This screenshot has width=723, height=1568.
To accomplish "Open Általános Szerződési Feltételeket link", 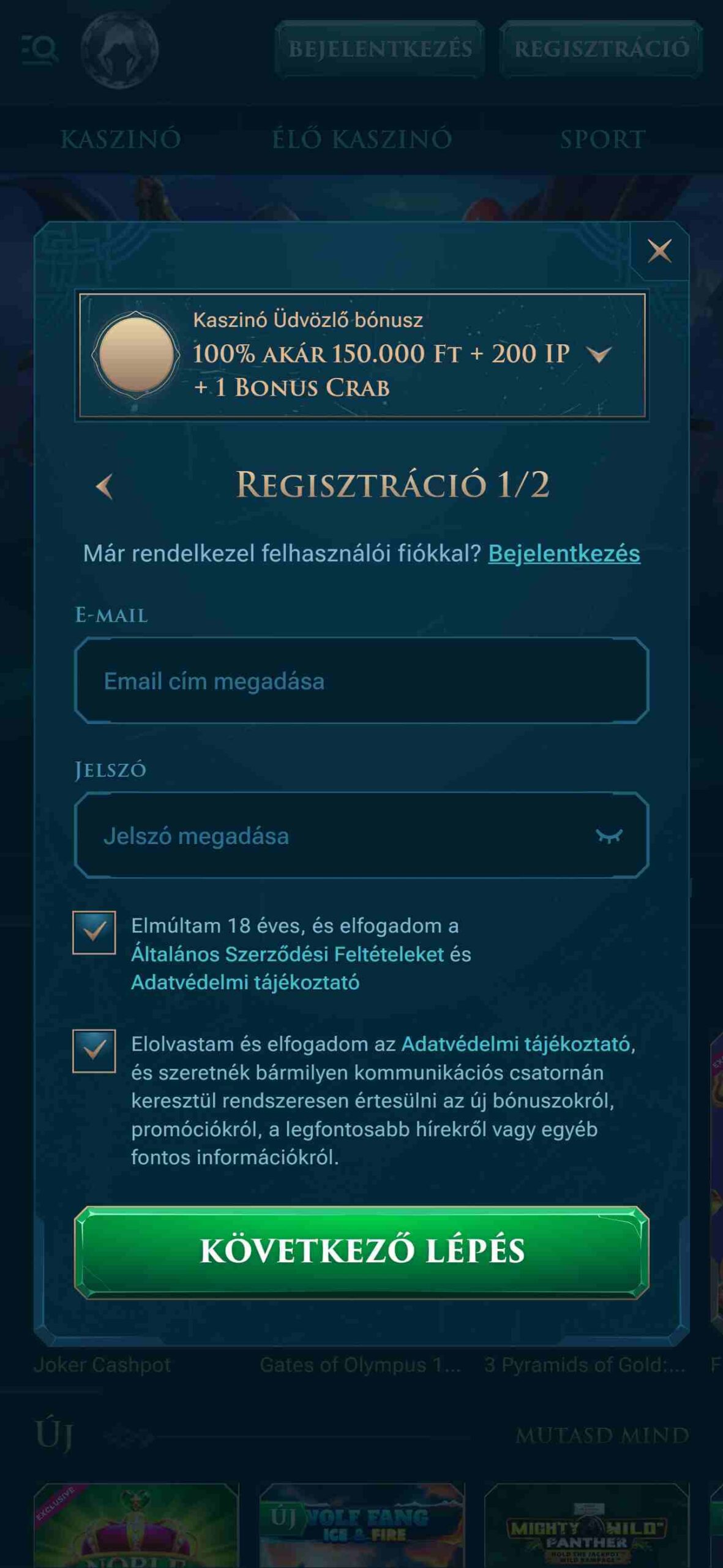I will pyautogui.click(x=287, y=954).
